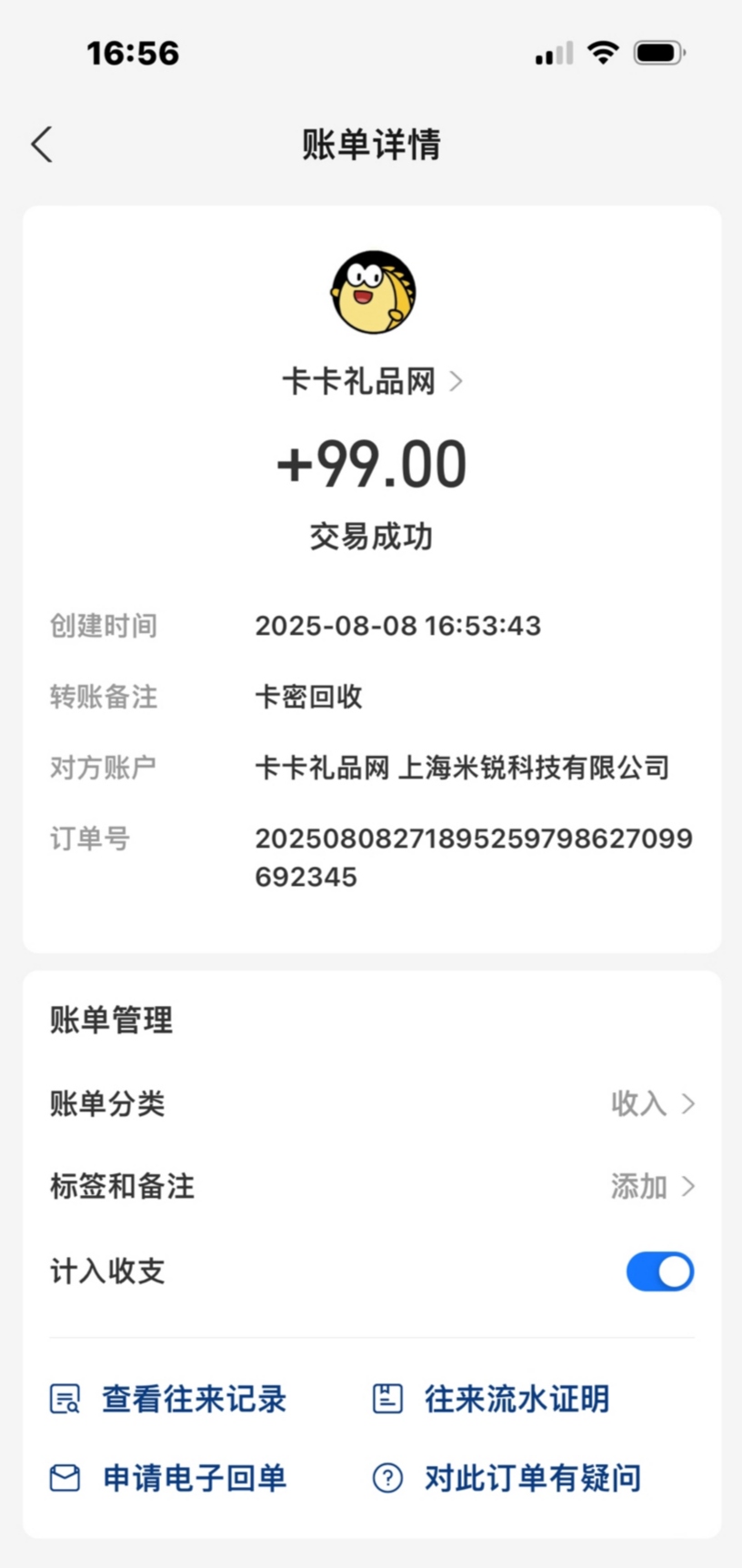Change 账单分类 category from 收入

(x=650, y=1104)
